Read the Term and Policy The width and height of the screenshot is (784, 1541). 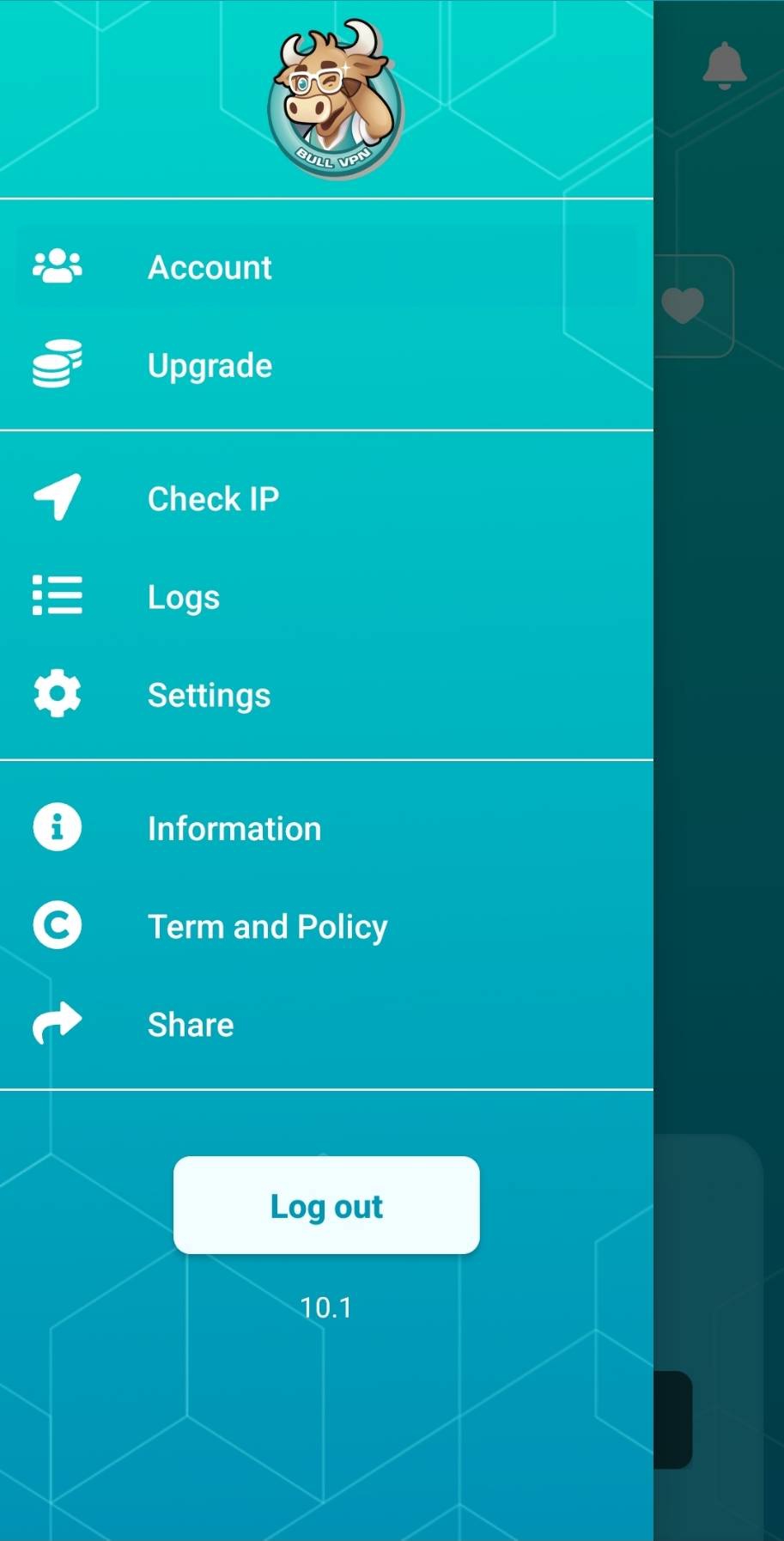[267, 927]
